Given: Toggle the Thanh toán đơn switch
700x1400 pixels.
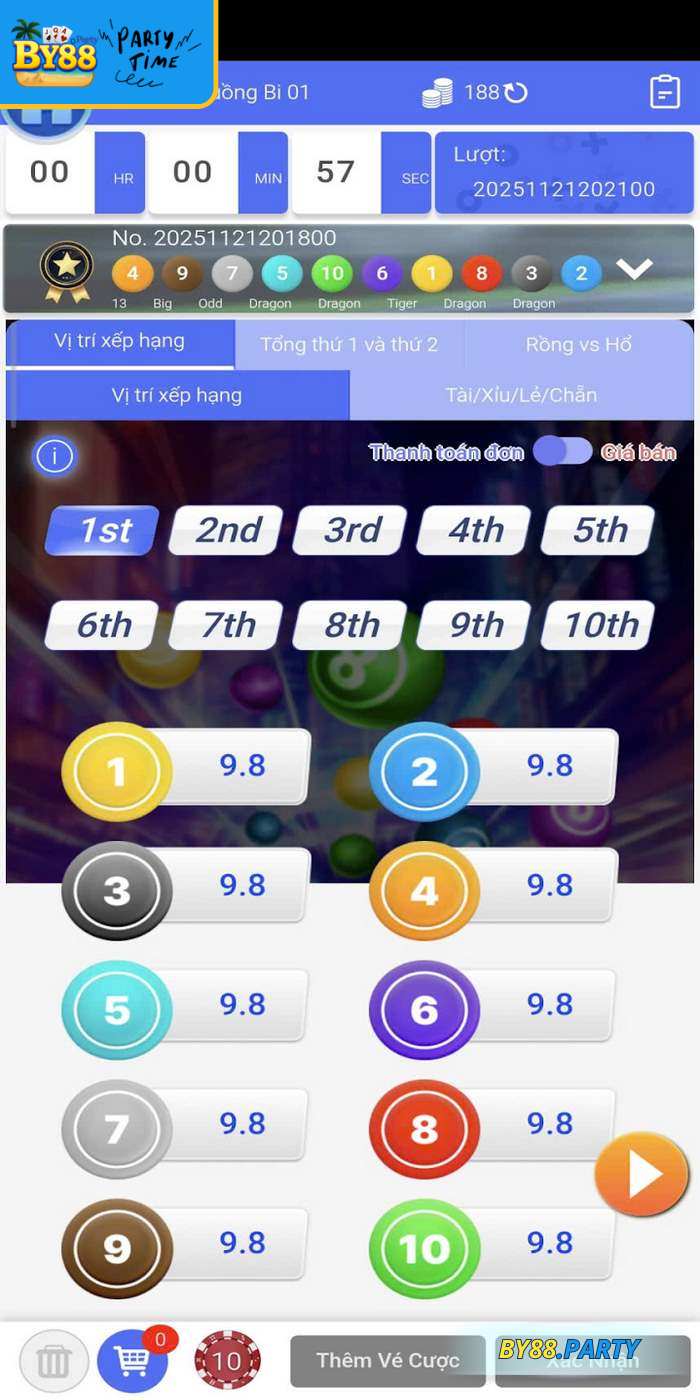Looking at the screenshot, I should point(562,452).
